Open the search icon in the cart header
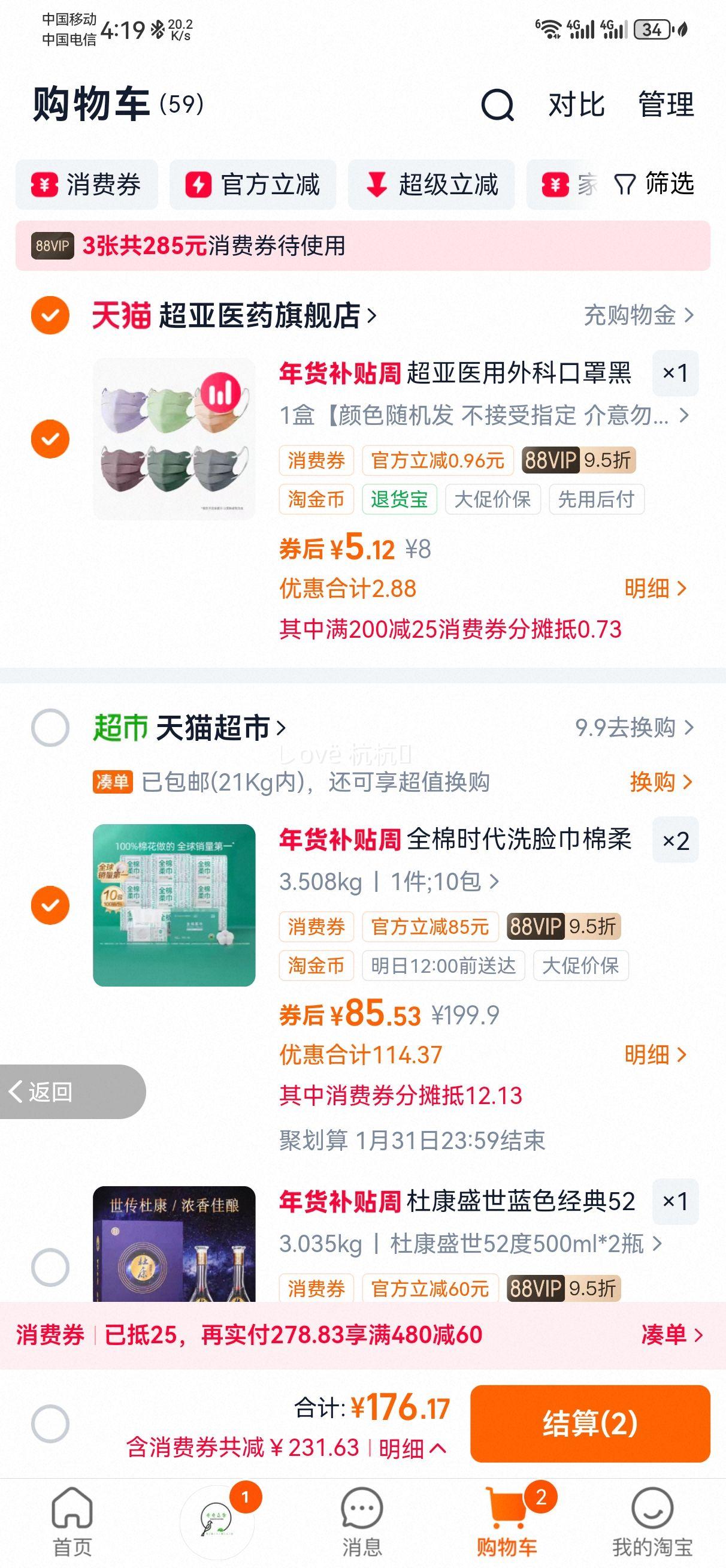 click(x=498, y=104)
